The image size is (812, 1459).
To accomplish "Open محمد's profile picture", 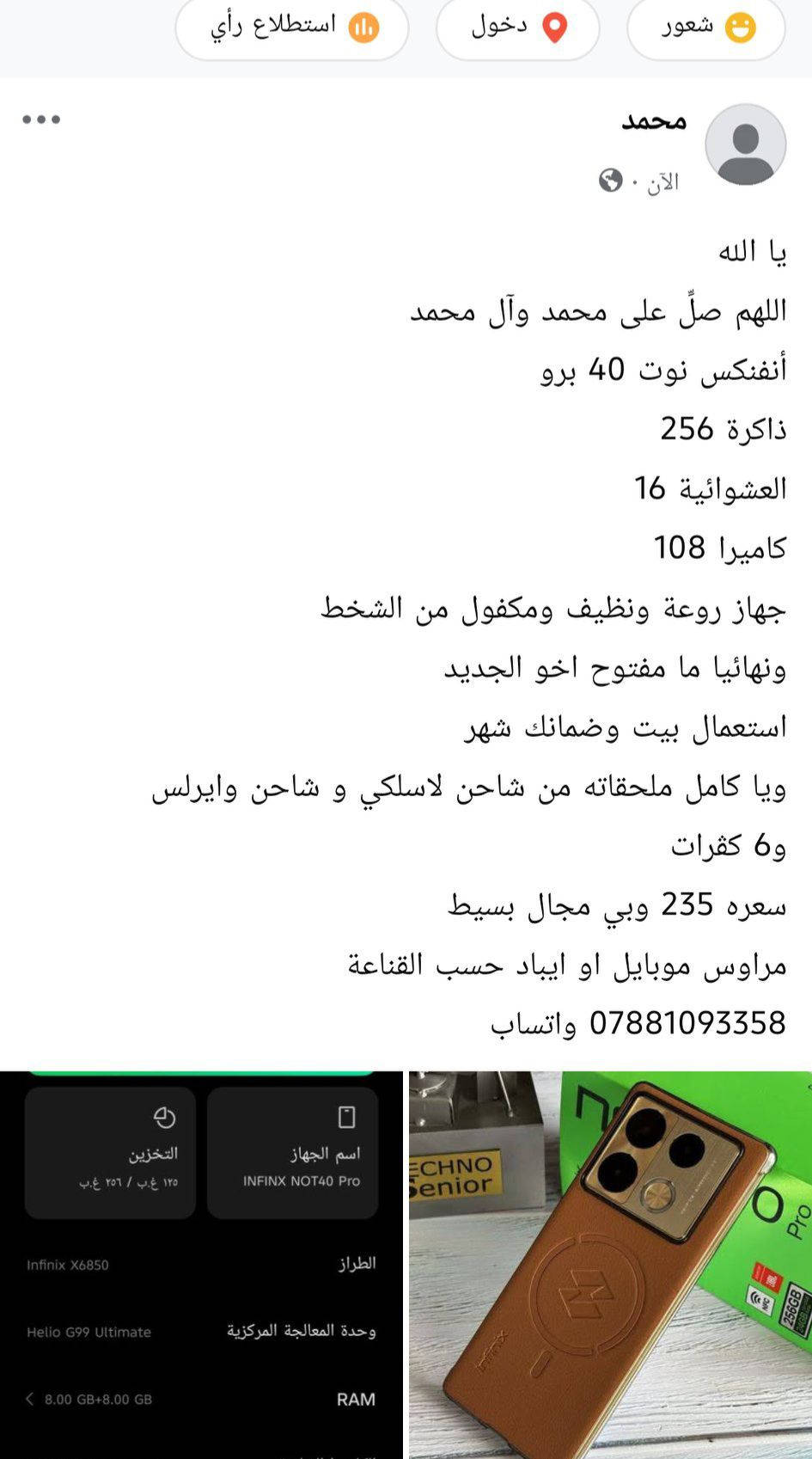I will [x=745, y=144].
